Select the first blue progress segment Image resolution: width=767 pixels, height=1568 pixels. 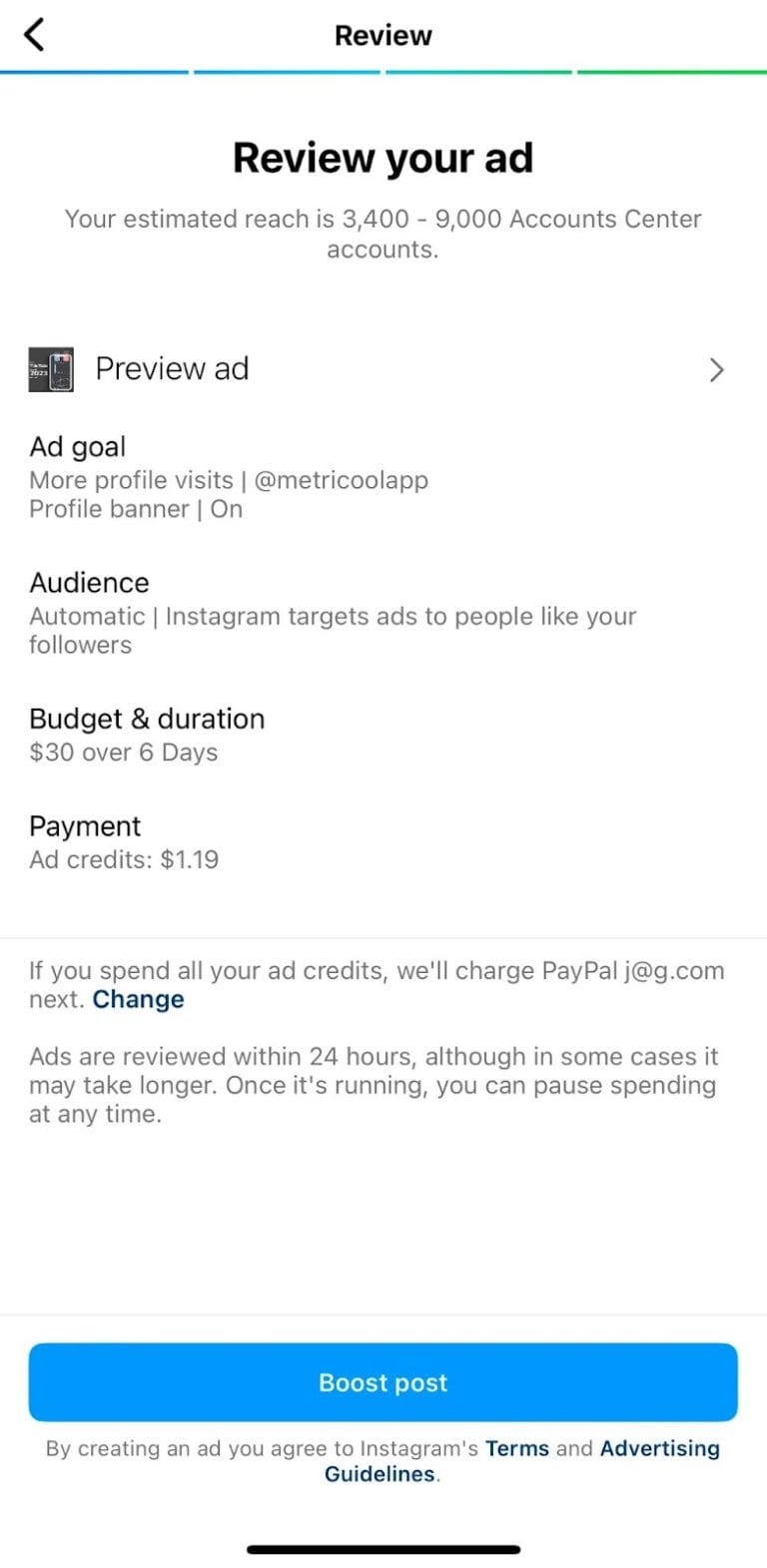point(95,71)
